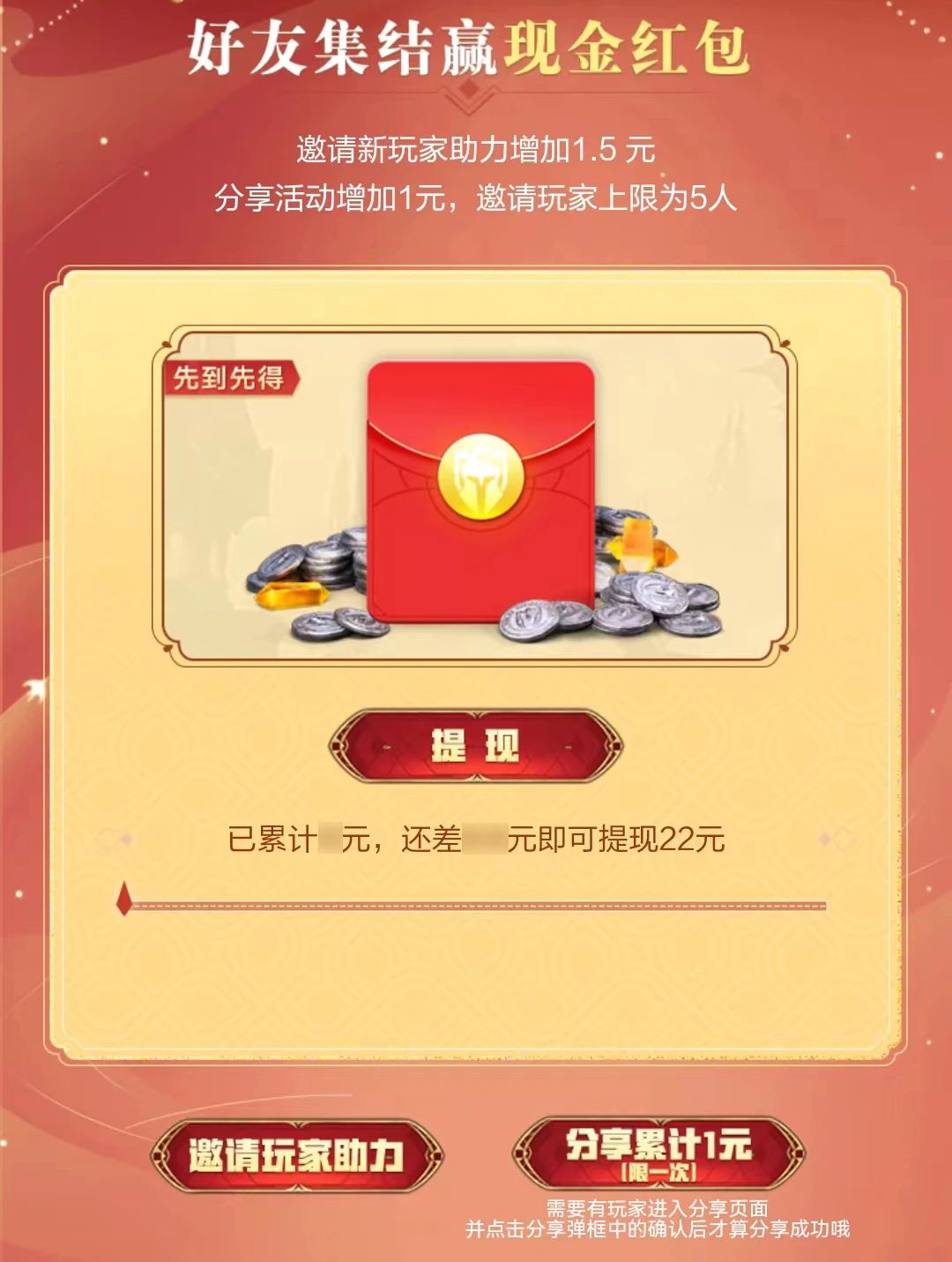This screenshot has height=1262, width=952.
Task: Invite players via 邀请玩家助力
Action: tap(296, 1155)
